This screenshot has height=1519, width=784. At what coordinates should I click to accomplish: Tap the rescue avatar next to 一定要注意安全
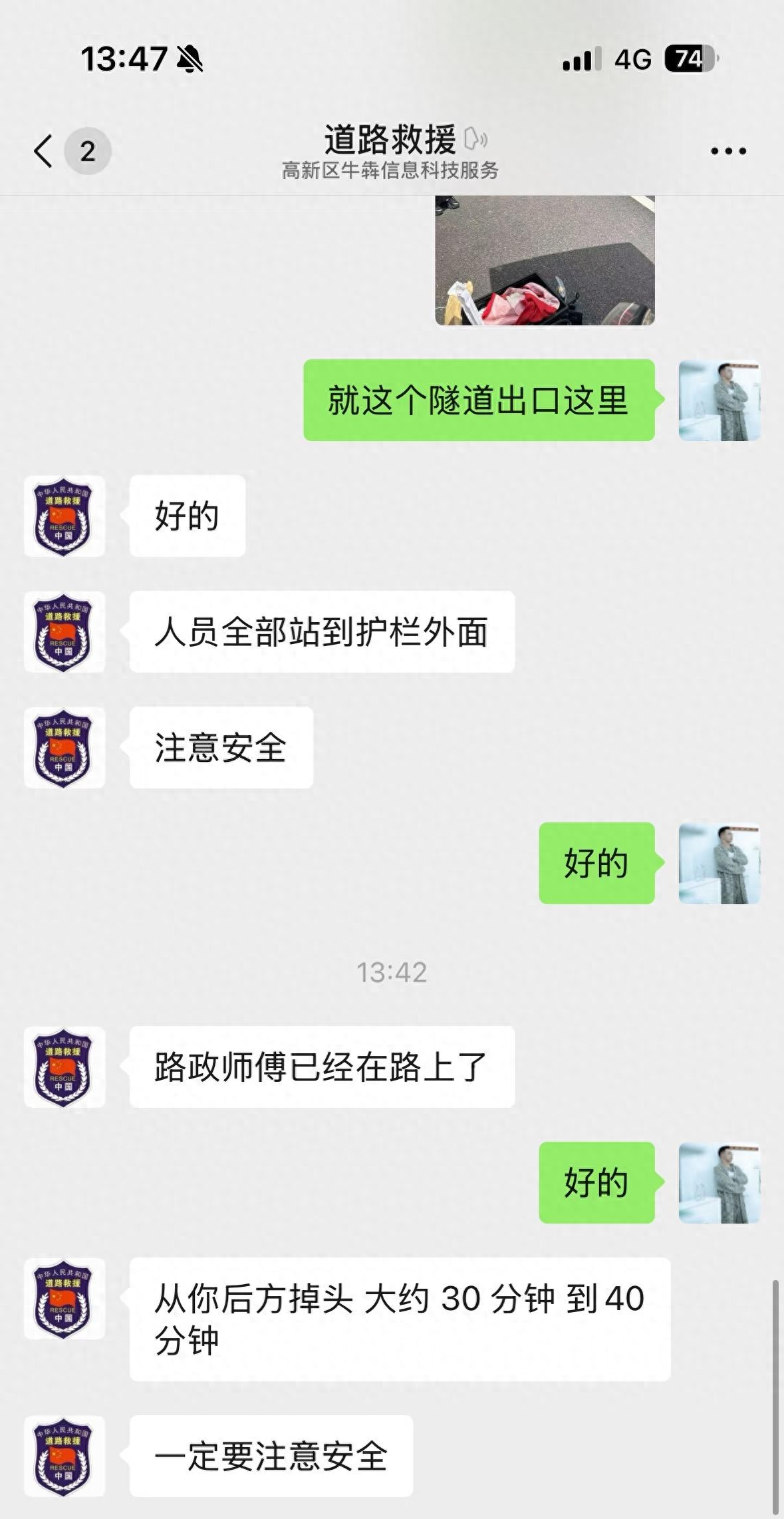[64, 1456]
